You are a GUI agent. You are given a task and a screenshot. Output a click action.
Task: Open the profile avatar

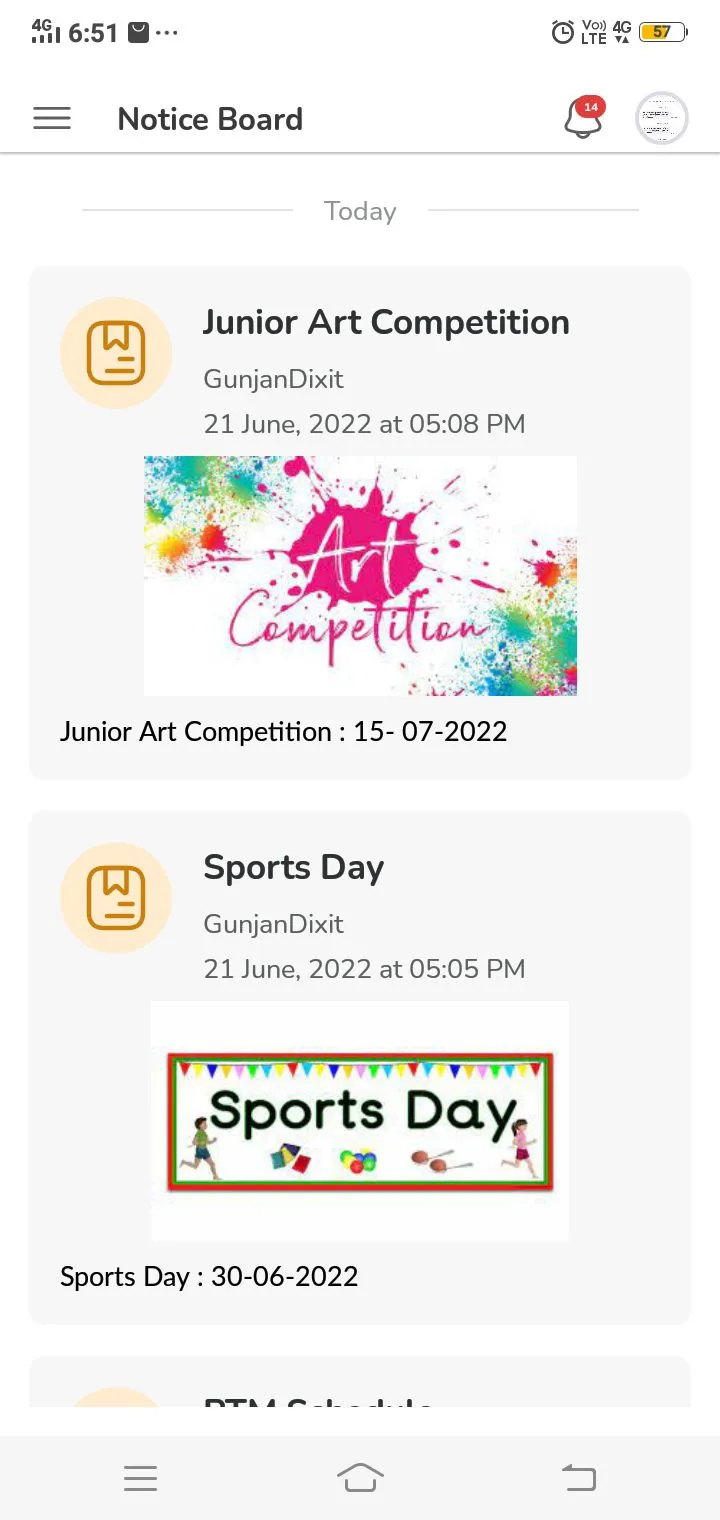pyautogui.click(x=662, y=118)
